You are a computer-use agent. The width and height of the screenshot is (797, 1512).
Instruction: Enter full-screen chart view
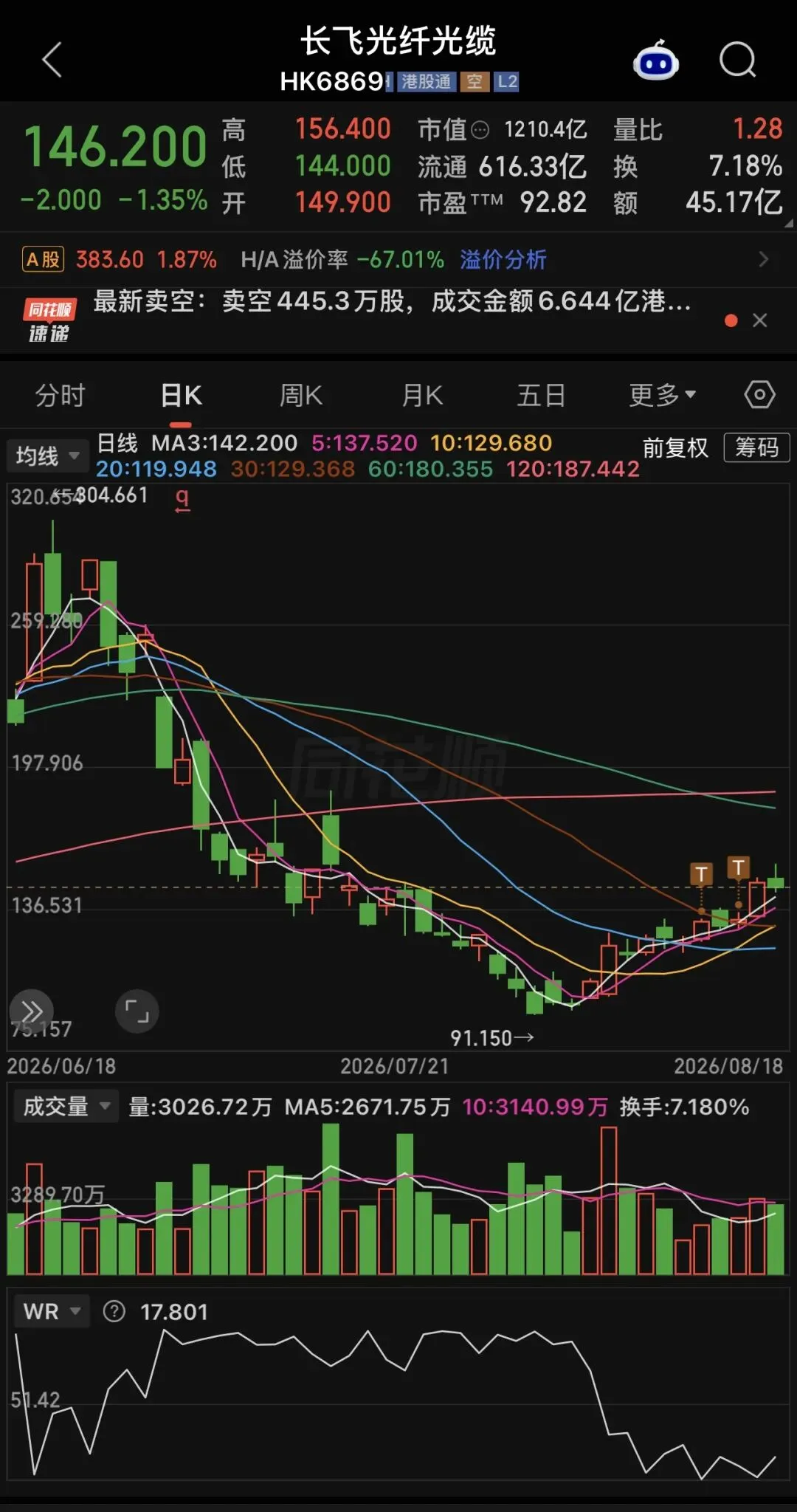pyautogui.click(x=137, y=1011)
